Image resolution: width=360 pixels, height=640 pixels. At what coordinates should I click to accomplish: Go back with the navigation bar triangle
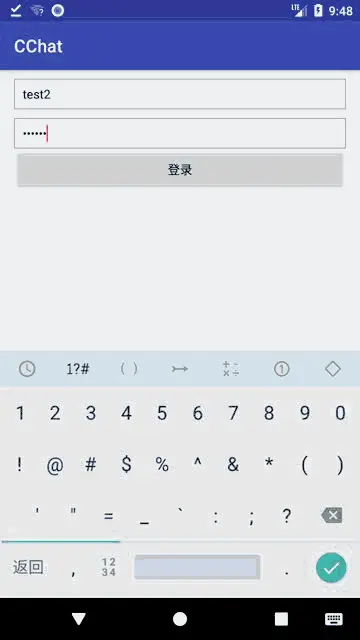(x=78, y=619)
